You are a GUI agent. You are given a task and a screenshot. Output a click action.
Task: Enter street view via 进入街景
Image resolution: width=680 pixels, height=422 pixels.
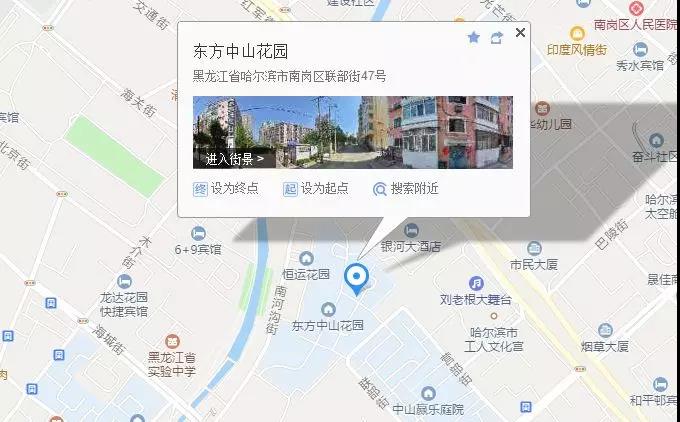coord(235,158)
